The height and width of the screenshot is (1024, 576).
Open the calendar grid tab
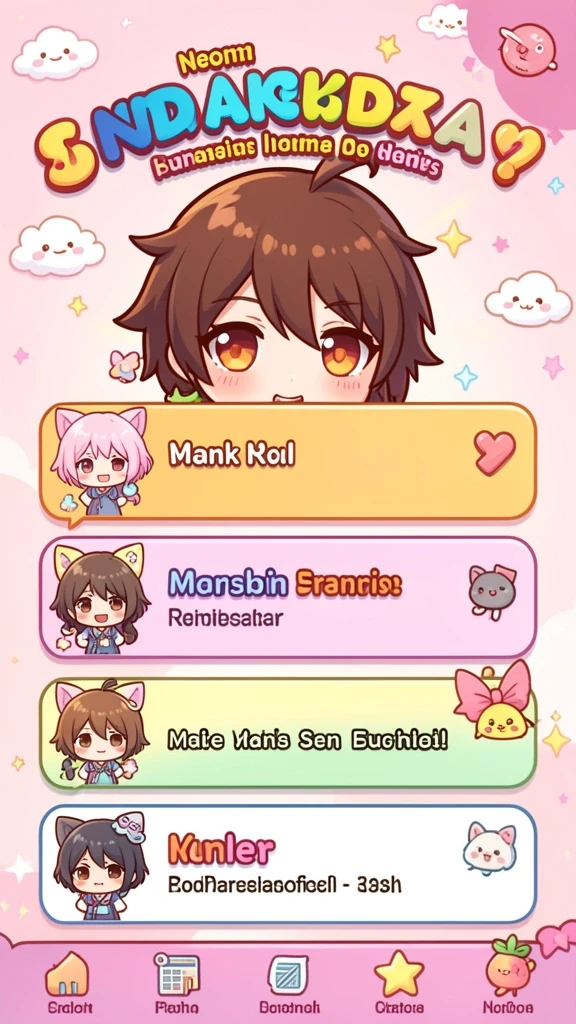coord(177,982)
